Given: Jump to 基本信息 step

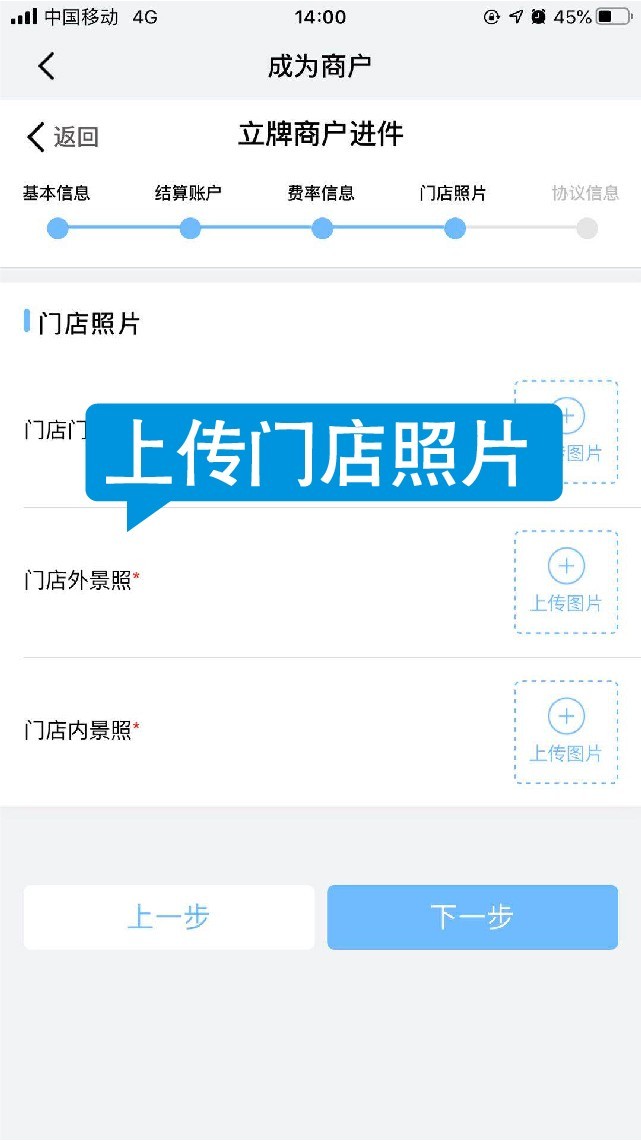Looking at the screenshot, I should click(57, 228).
